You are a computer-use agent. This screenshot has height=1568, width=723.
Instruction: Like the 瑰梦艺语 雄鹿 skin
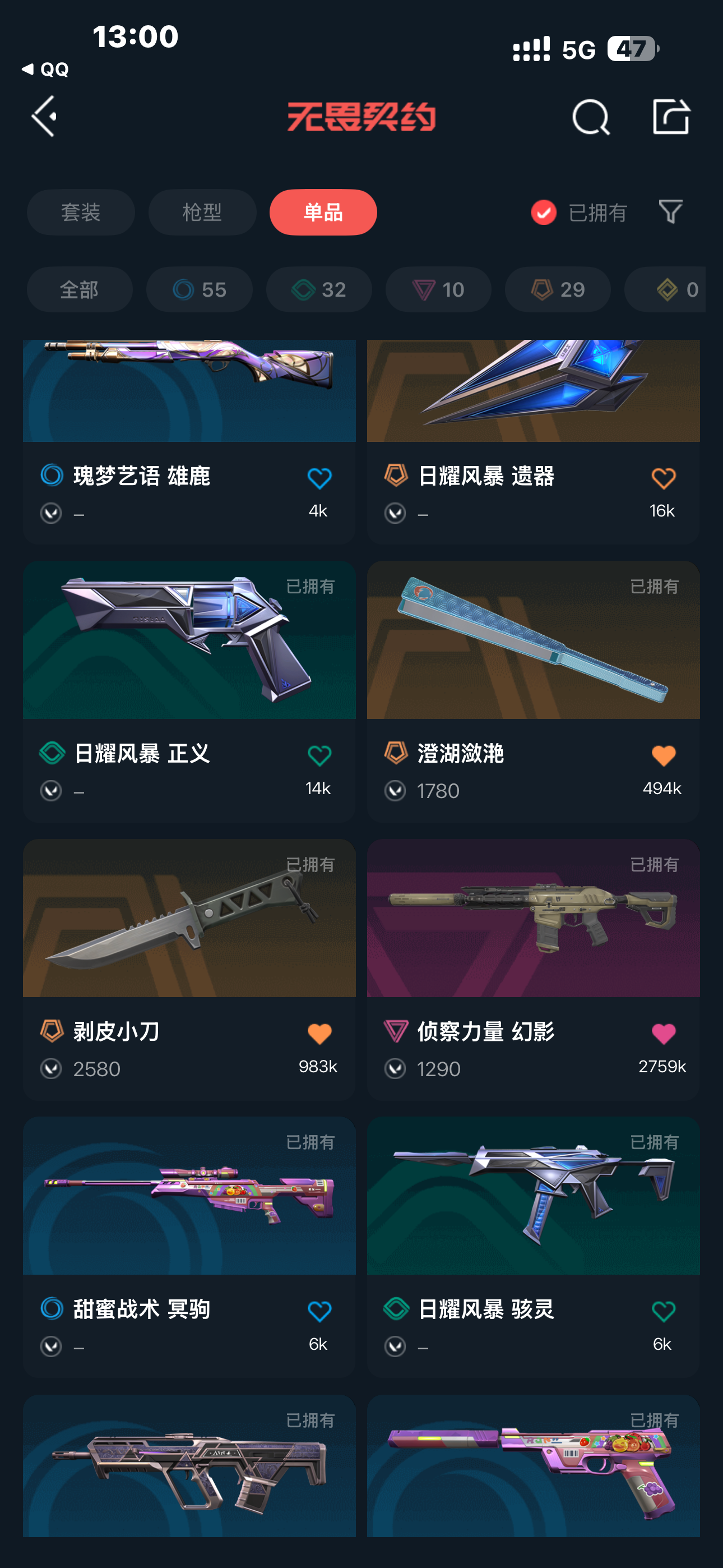(x=319, y=478)
